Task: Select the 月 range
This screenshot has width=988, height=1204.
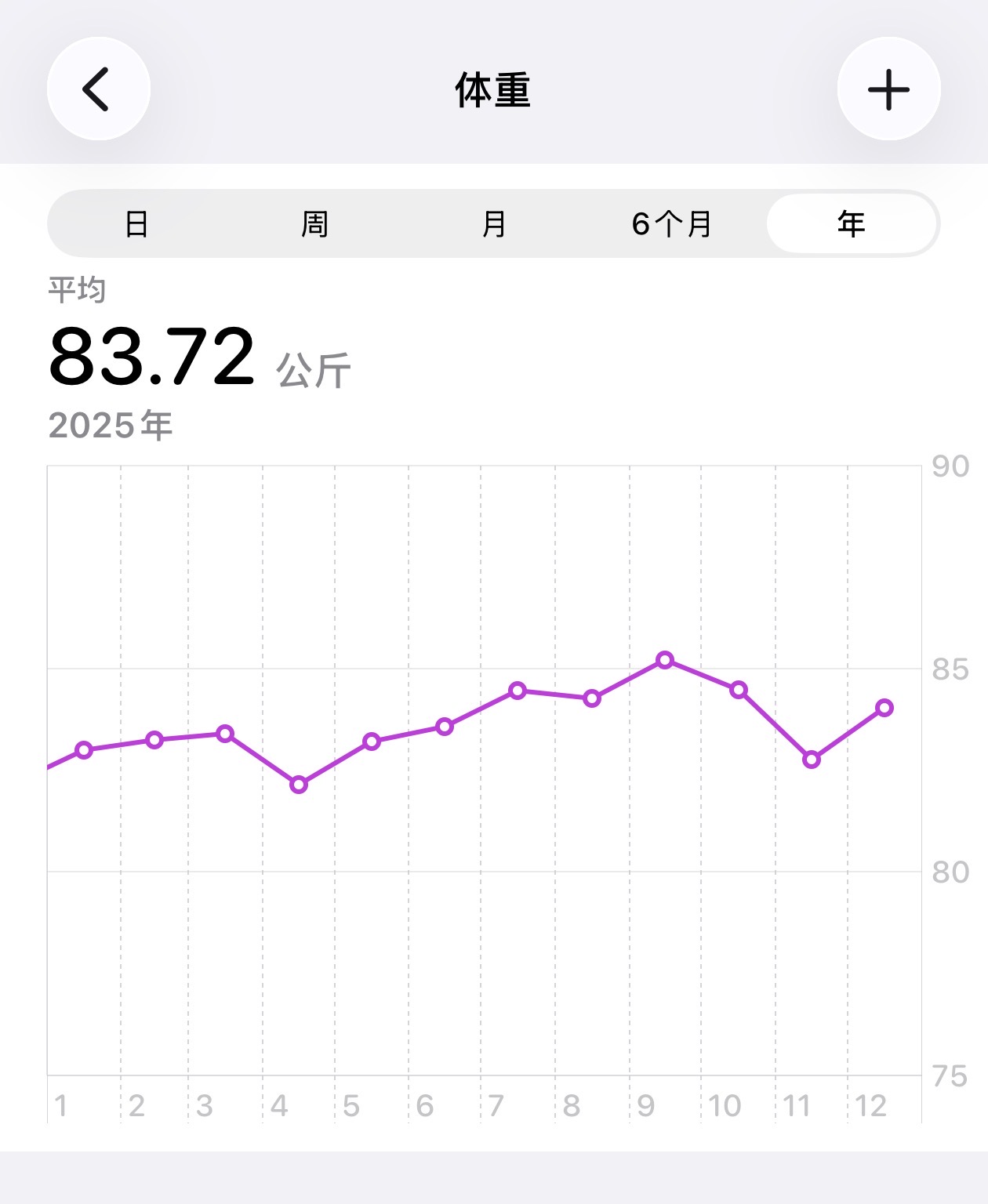Action: pyautogui.click(x=494, y=224)
